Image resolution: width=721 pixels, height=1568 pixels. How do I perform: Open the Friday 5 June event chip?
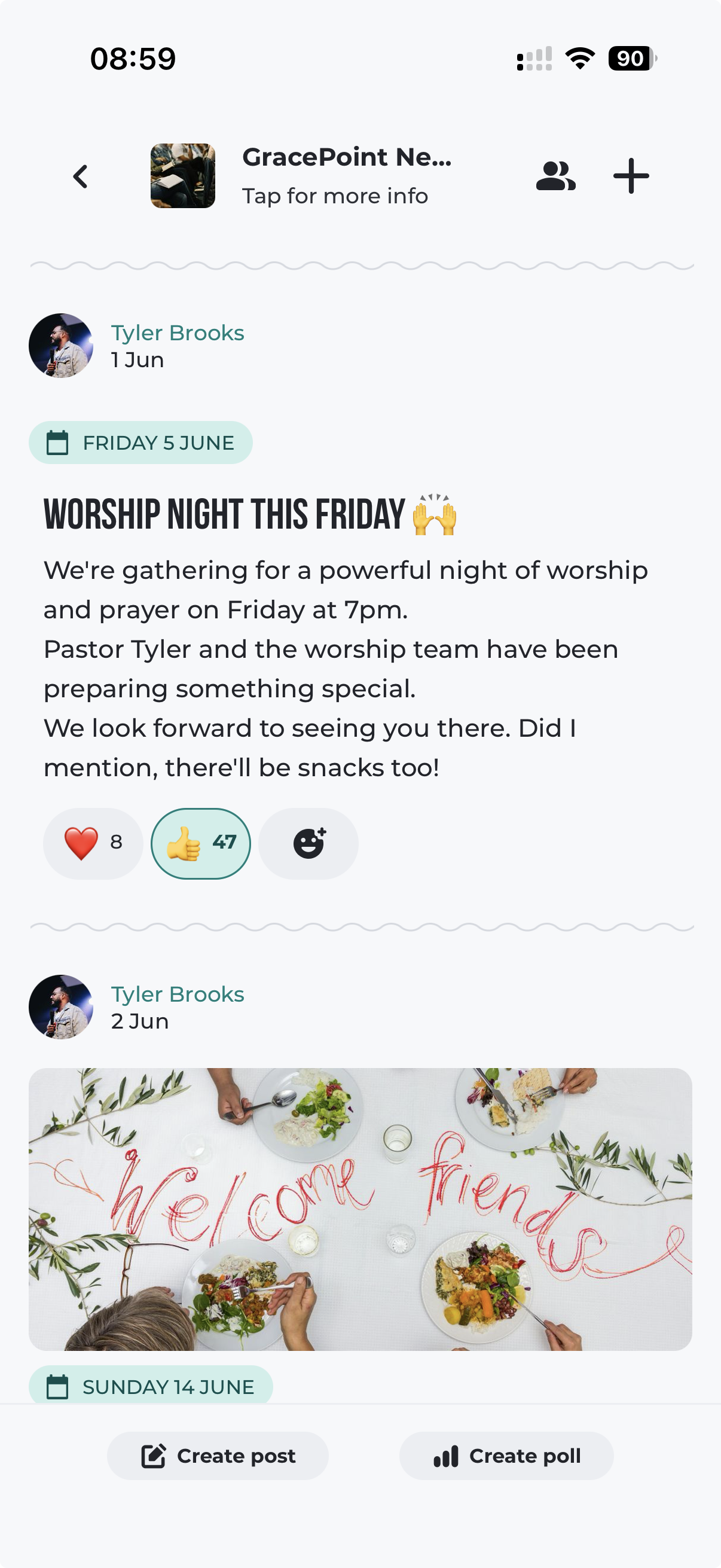(140, 443)
